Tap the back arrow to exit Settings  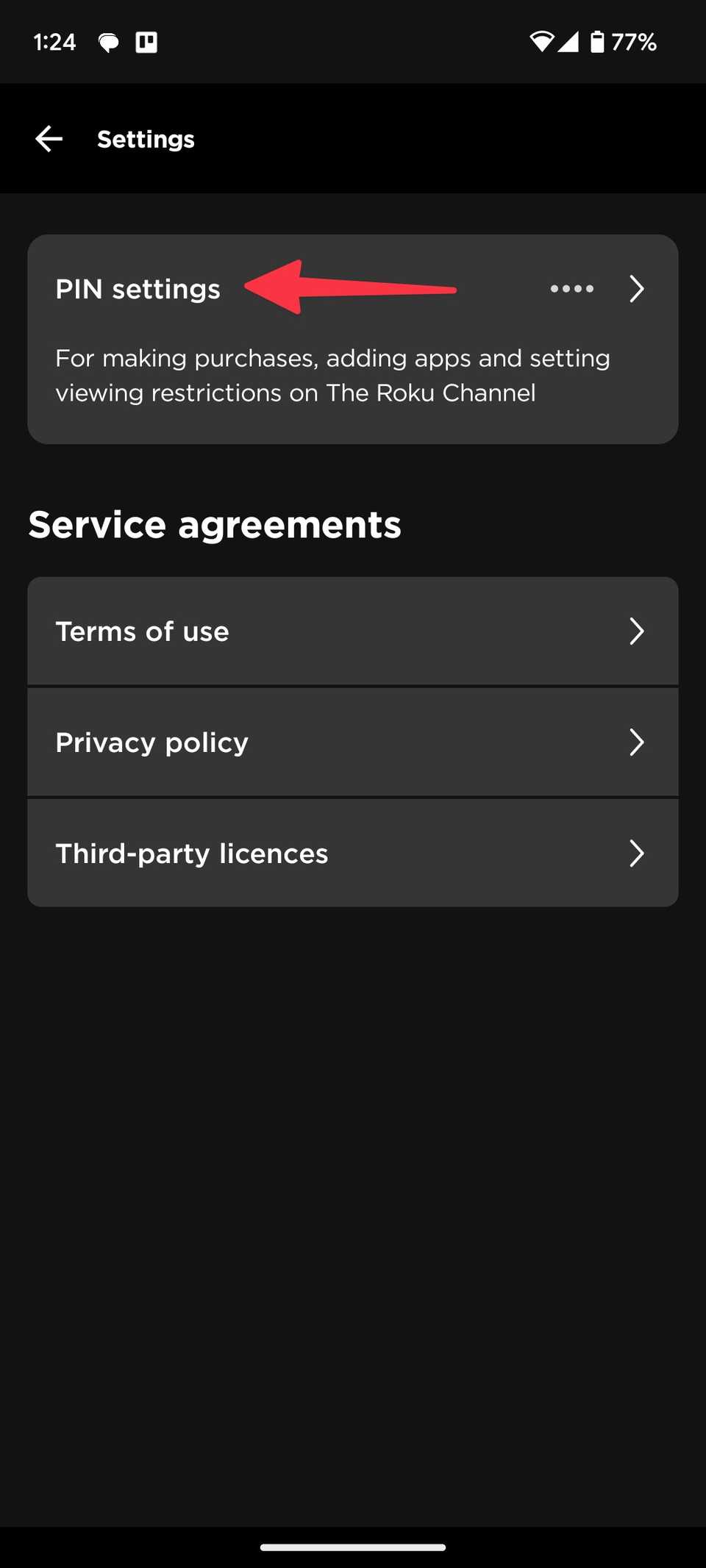pos(49,139)
